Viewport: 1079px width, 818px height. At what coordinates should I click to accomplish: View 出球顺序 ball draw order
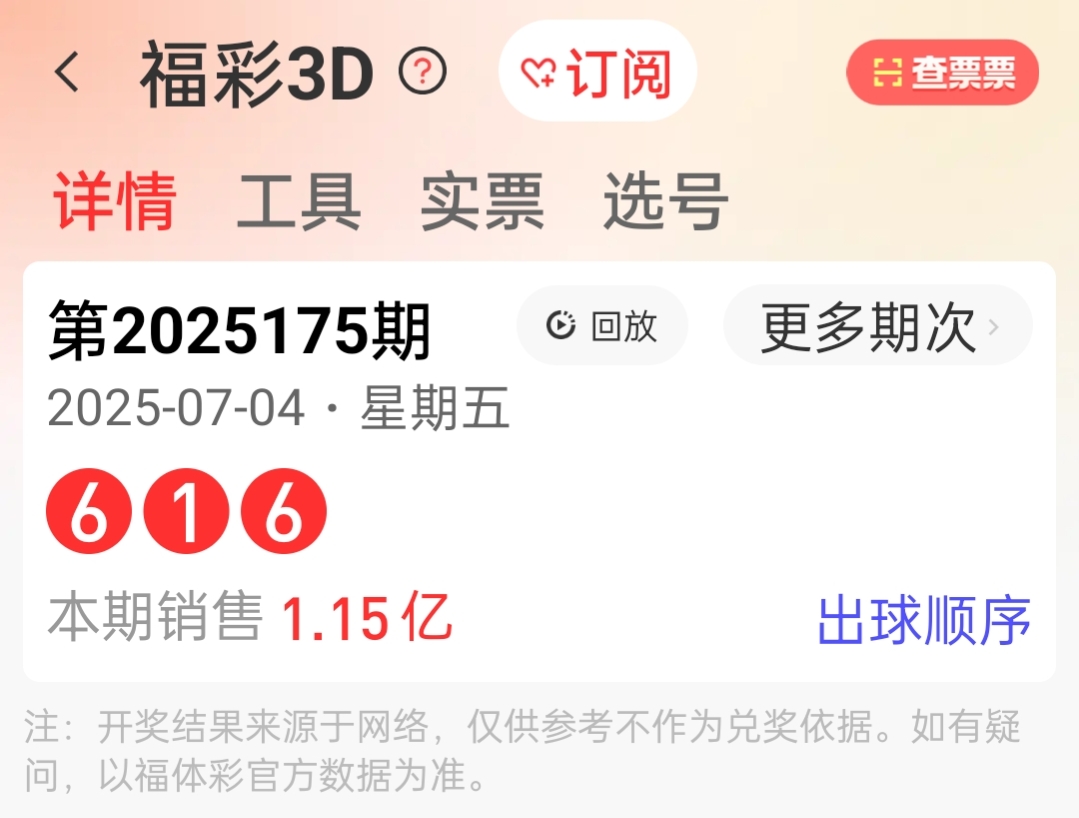point(923,620)
